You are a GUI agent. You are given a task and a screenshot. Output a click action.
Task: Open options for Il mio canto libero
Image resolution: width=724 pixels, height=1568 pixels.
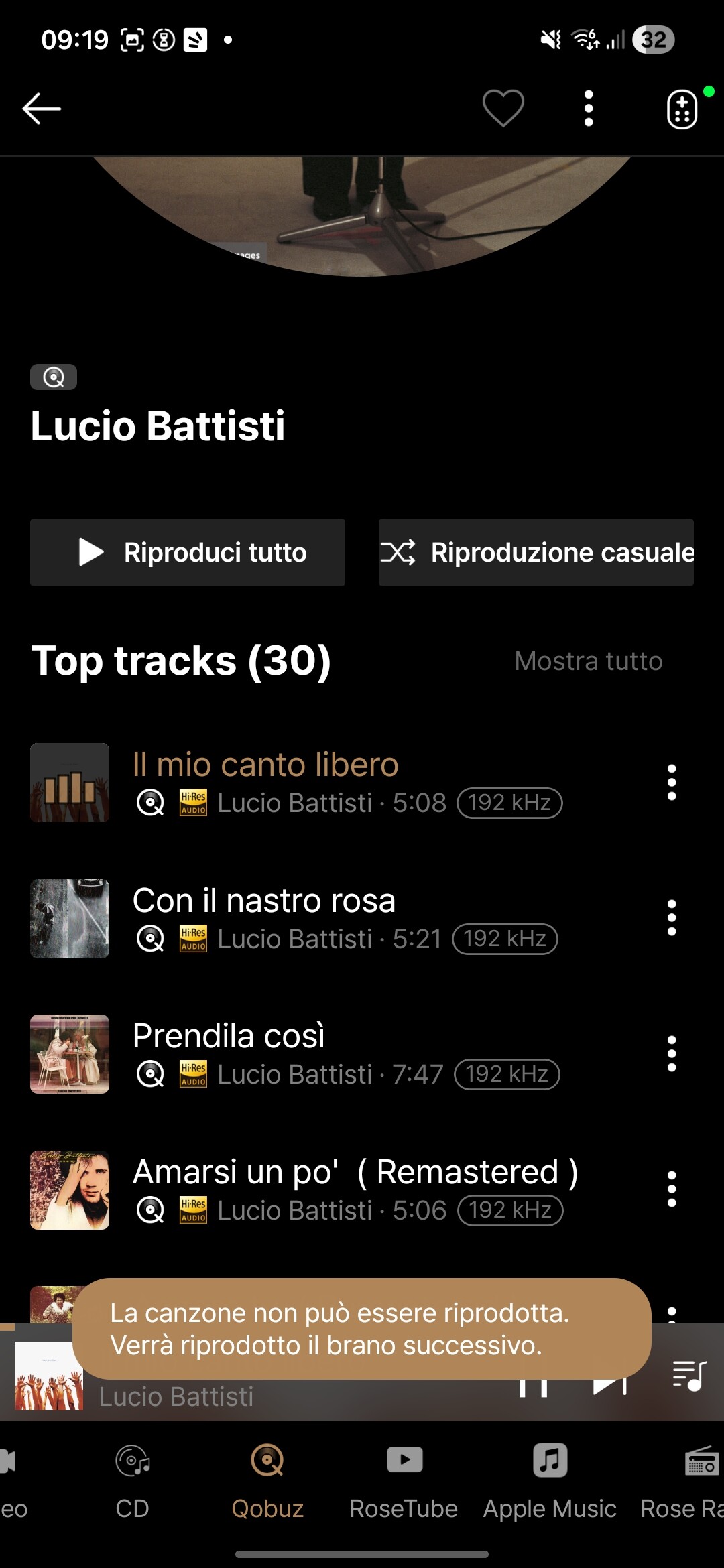(x=672, y=783)
